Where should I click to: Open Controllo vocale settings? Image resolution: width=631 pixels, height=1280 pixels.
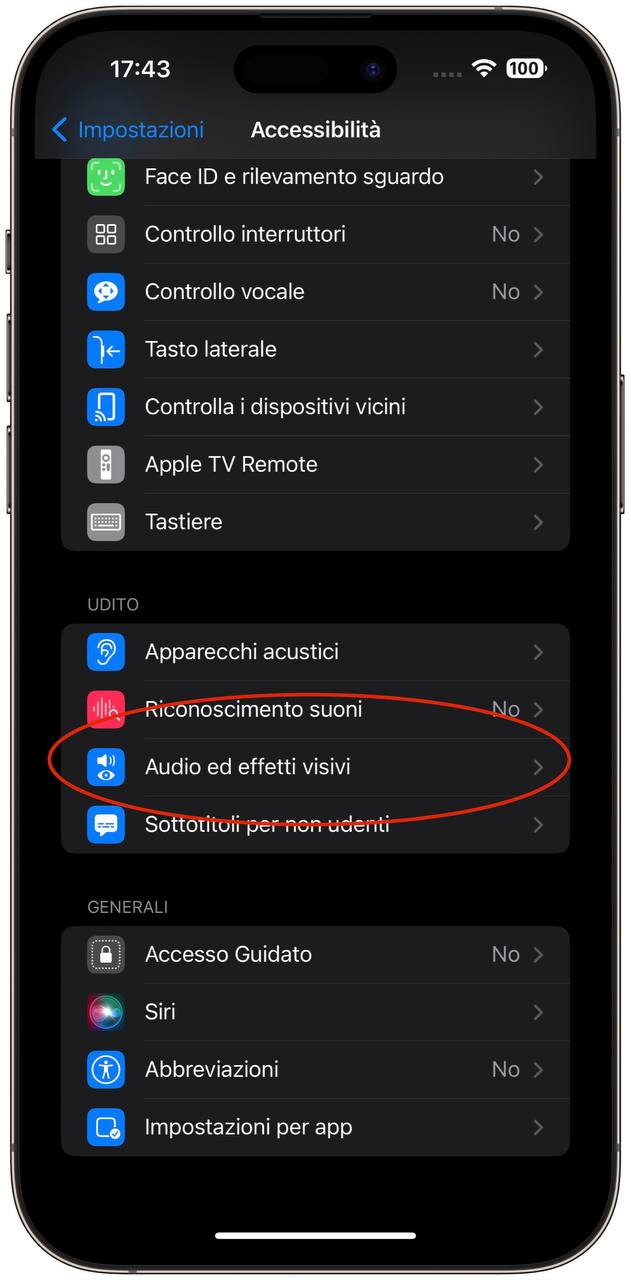tap(315, 292)
